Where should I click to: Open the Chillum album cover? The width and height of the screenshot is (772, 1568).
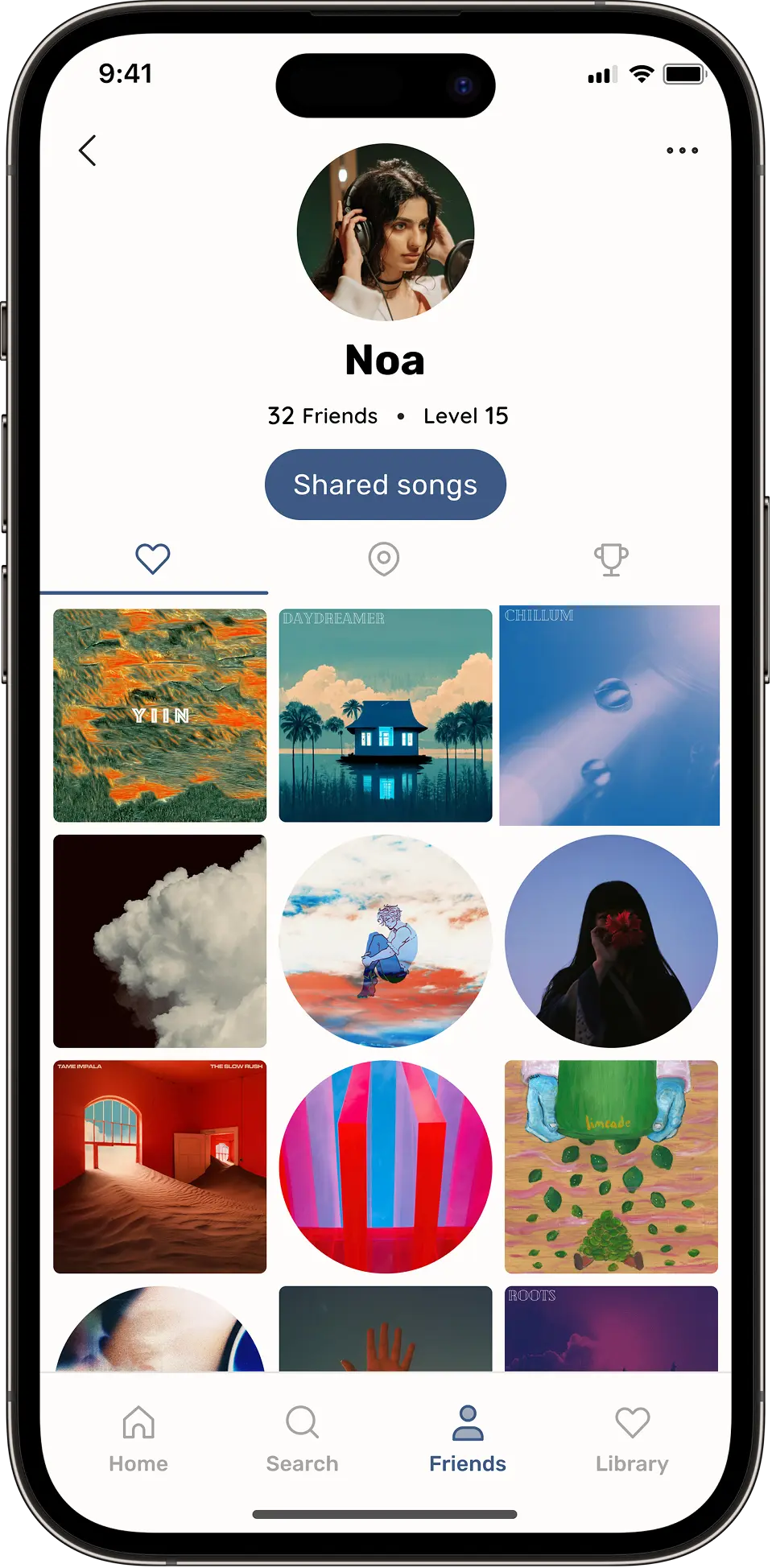(x=609, y=716)
